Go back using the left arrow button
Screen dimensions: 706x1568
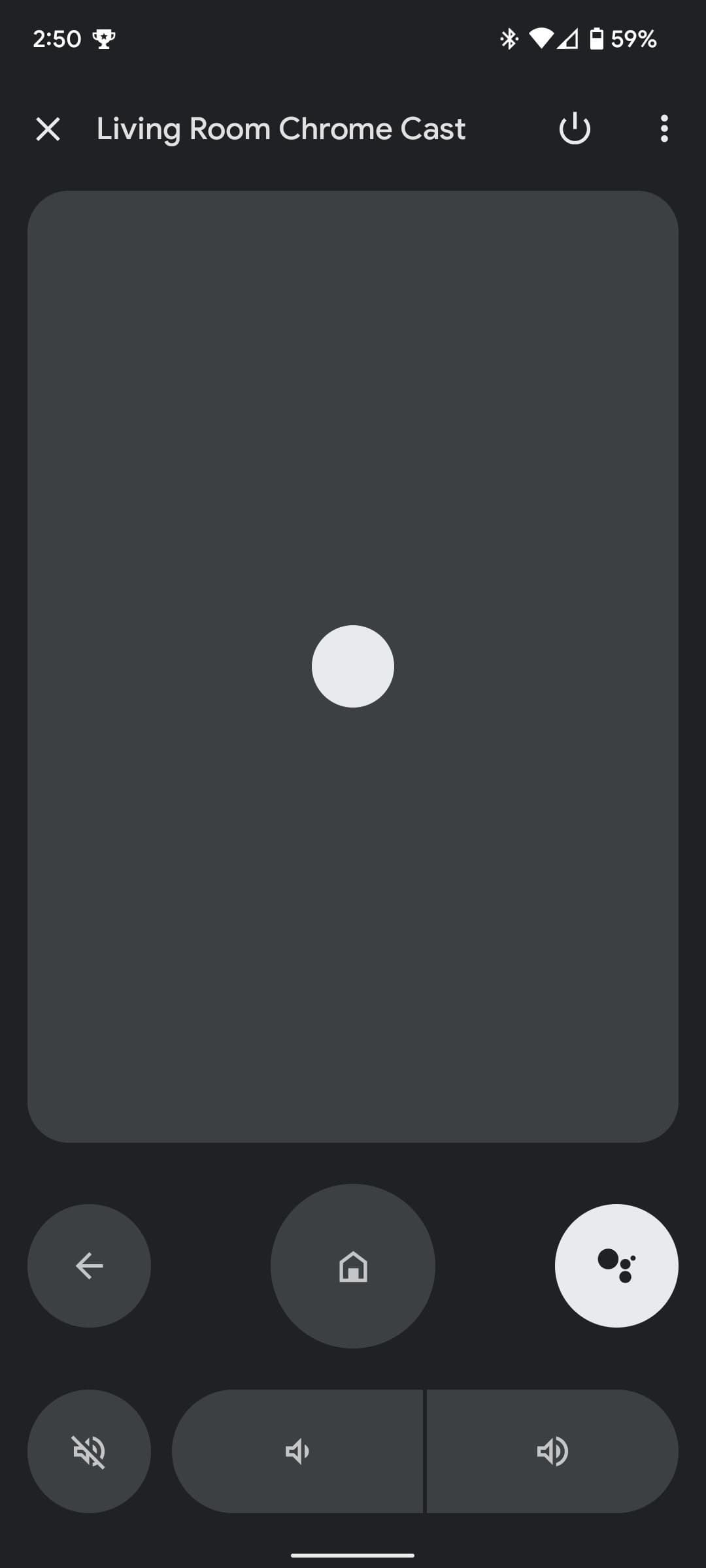point(89,1266)
